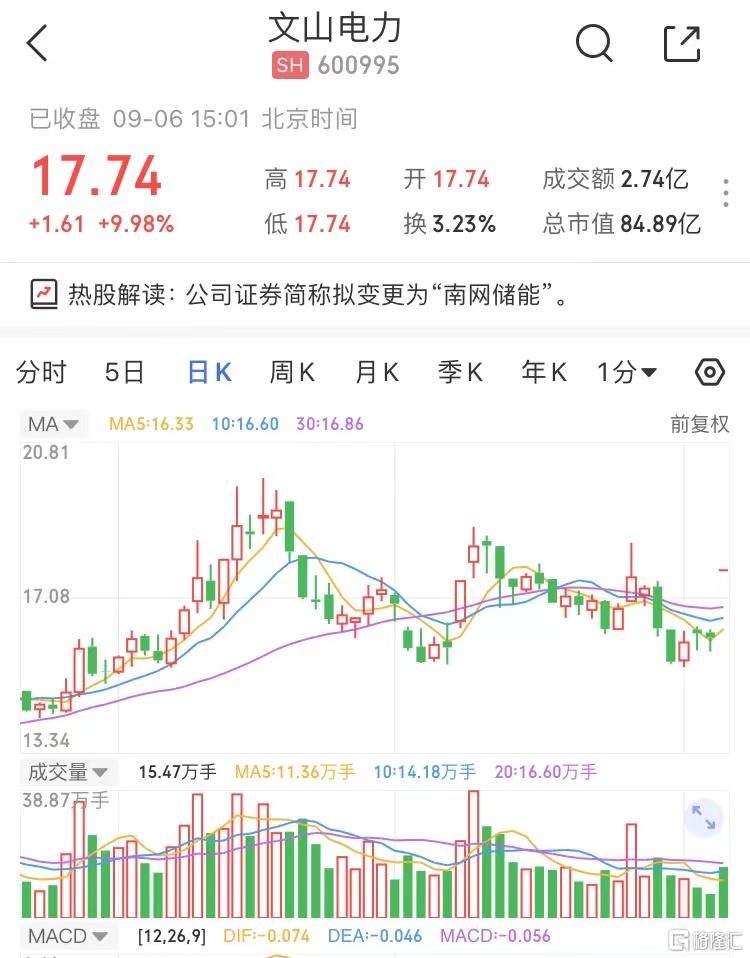Switch to the 5日 chart tab

(125, 373)
